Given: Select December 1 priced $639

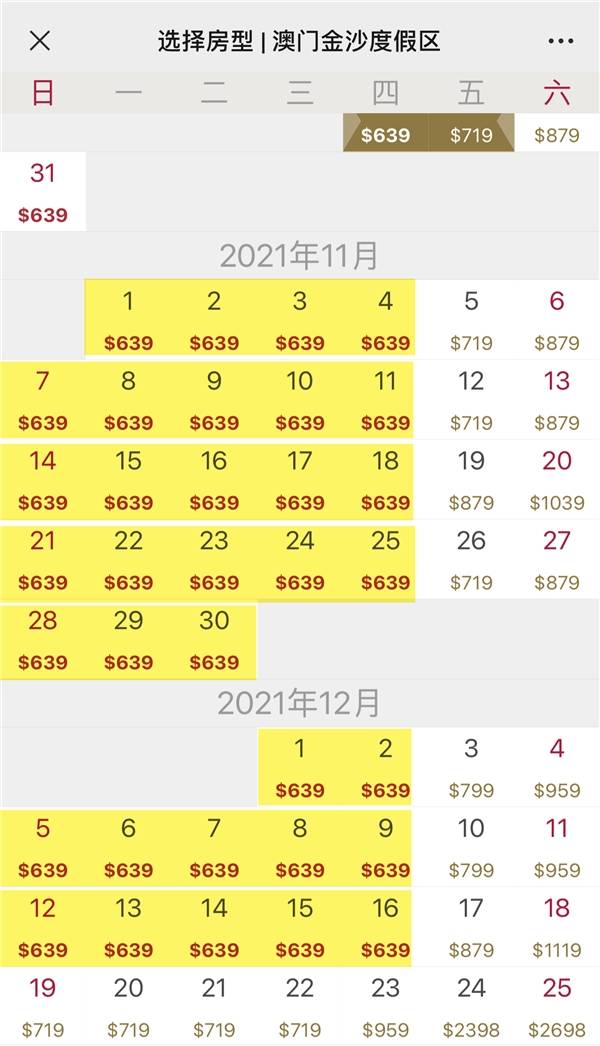Looking at the screenshot, I should (x=300, y=767).
